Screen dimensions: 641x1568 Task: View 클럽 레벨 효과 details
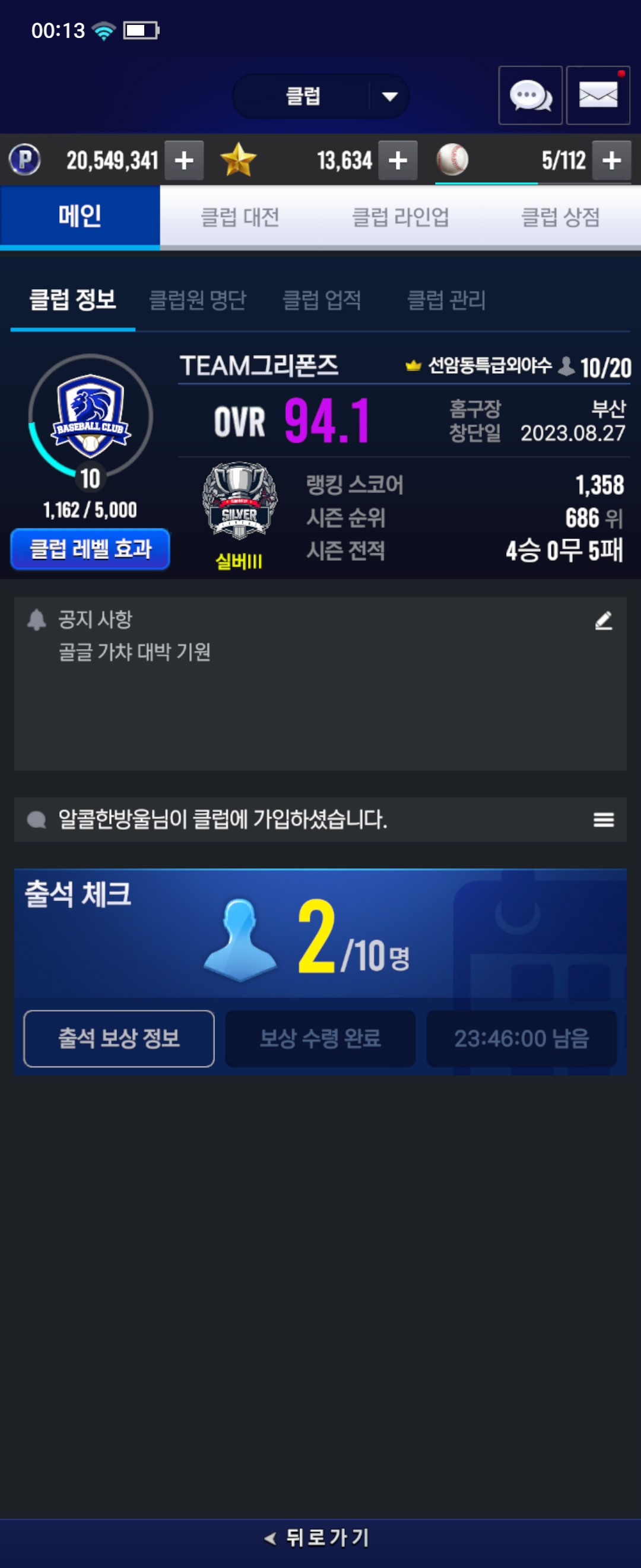coord(90,549)
